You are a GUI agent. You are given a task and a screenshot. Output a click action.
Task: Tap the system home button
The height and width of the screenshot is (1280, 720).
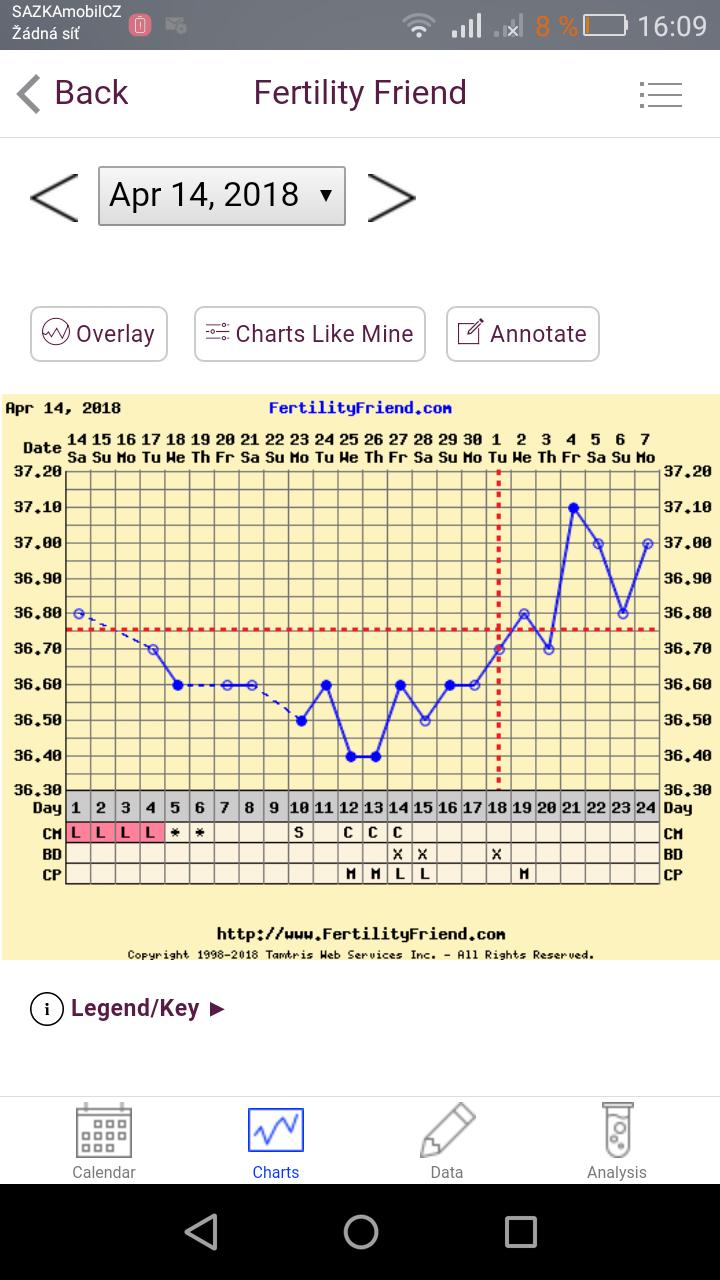click(x=360, y=1232)
